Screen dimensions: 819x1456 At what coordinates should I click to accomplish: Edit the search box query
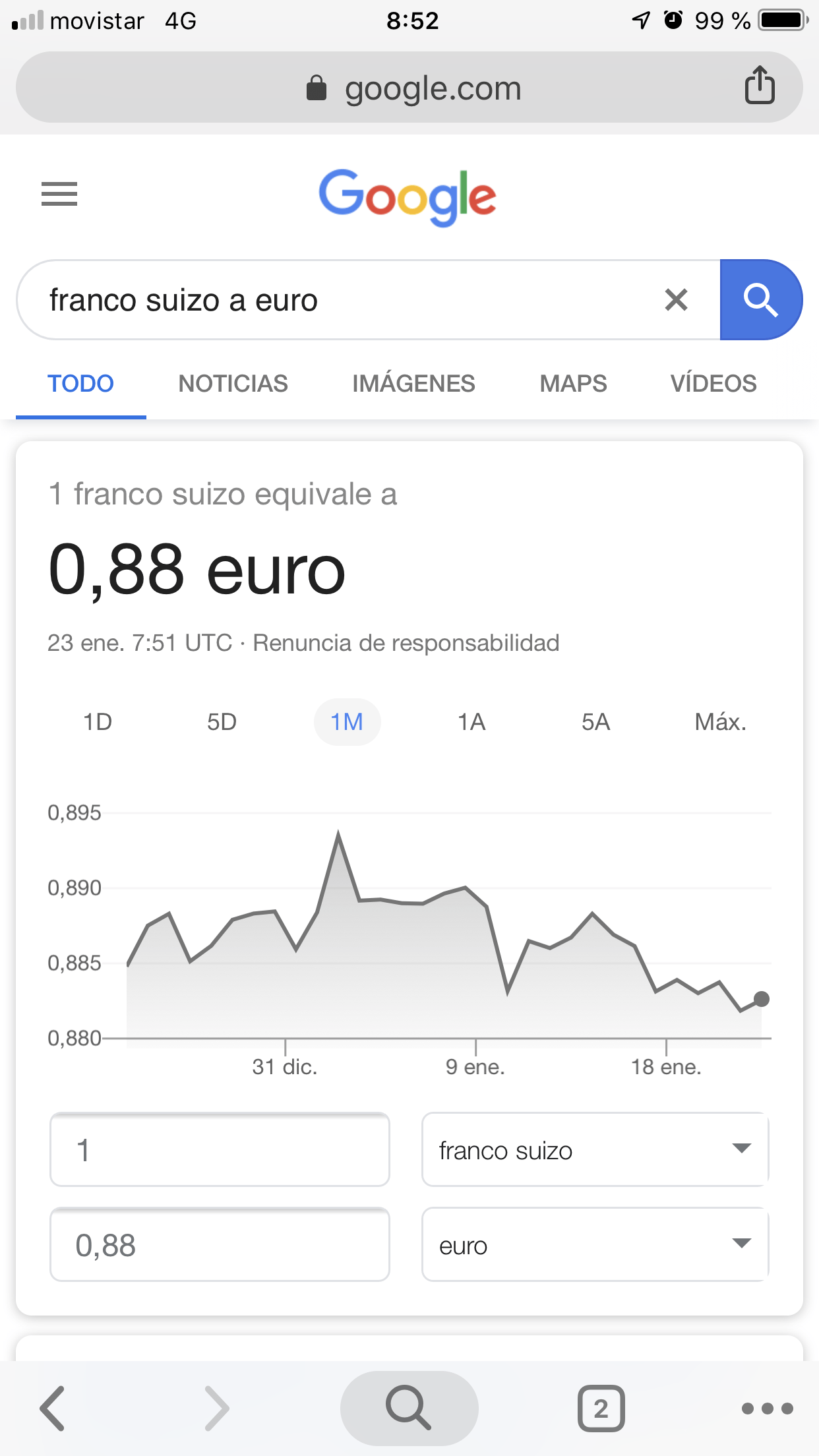(343, 300)
